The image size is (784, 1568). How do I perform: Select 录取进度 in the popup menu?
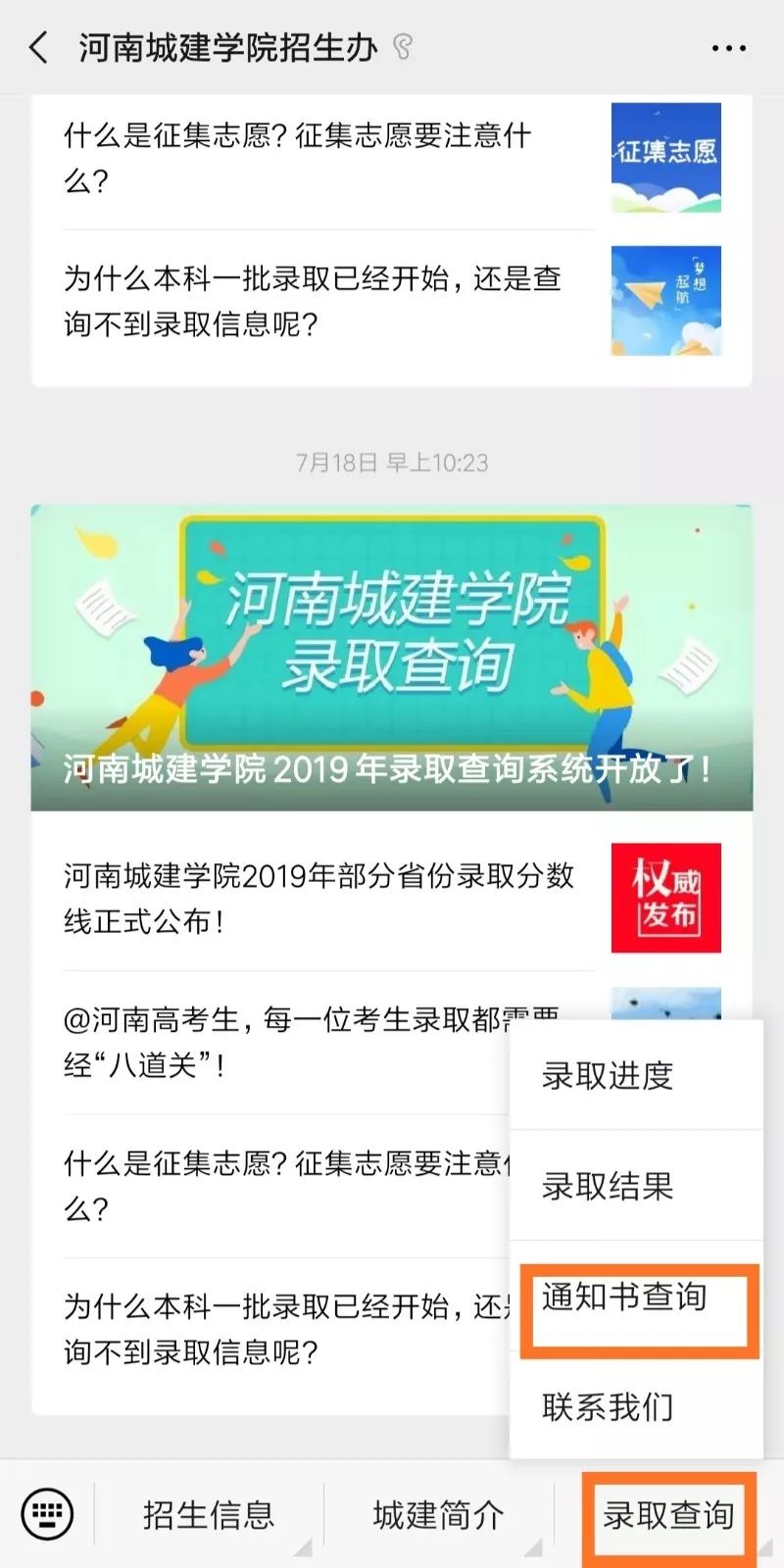(608, 1075)
